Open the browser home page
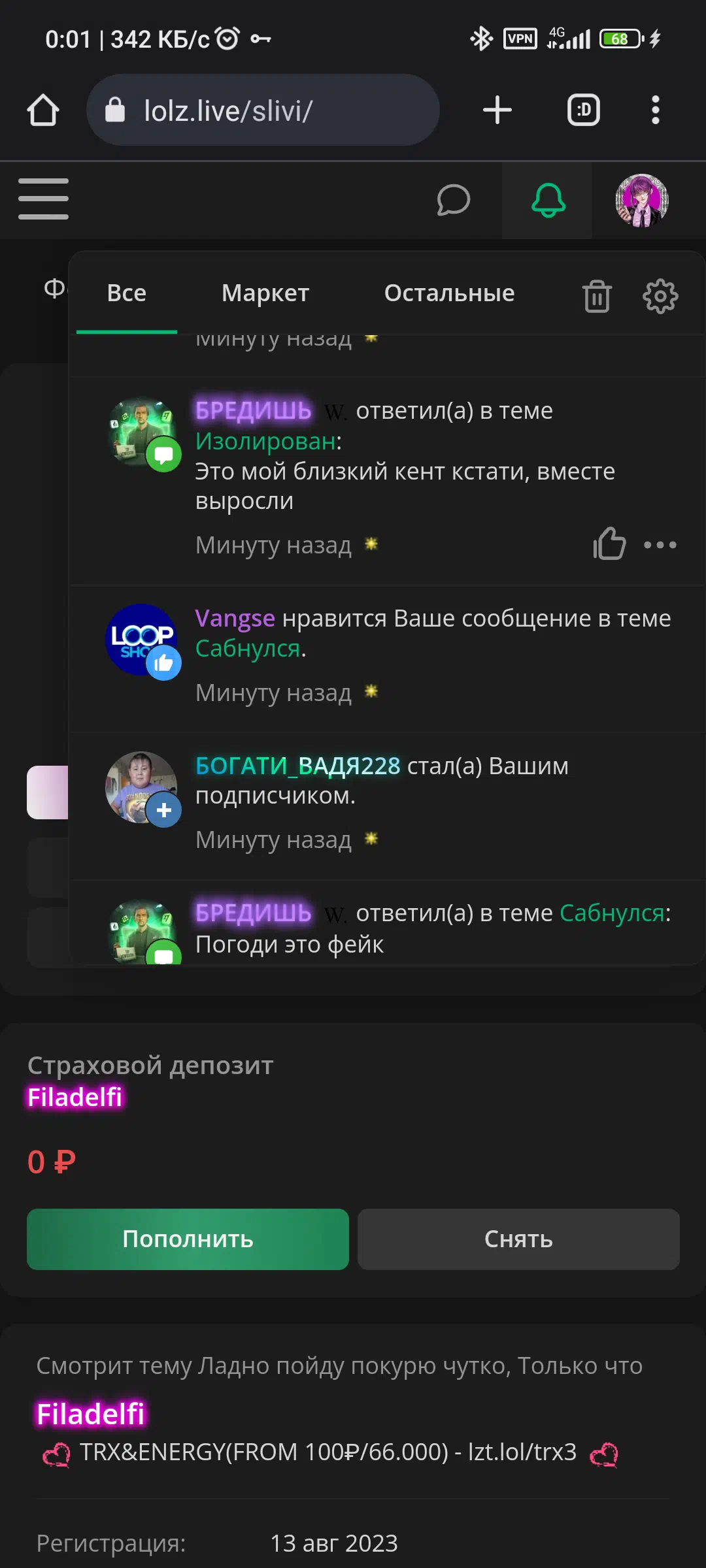Image resolution: width=706 pixels, height=1568 pixels. click(43, 110)
